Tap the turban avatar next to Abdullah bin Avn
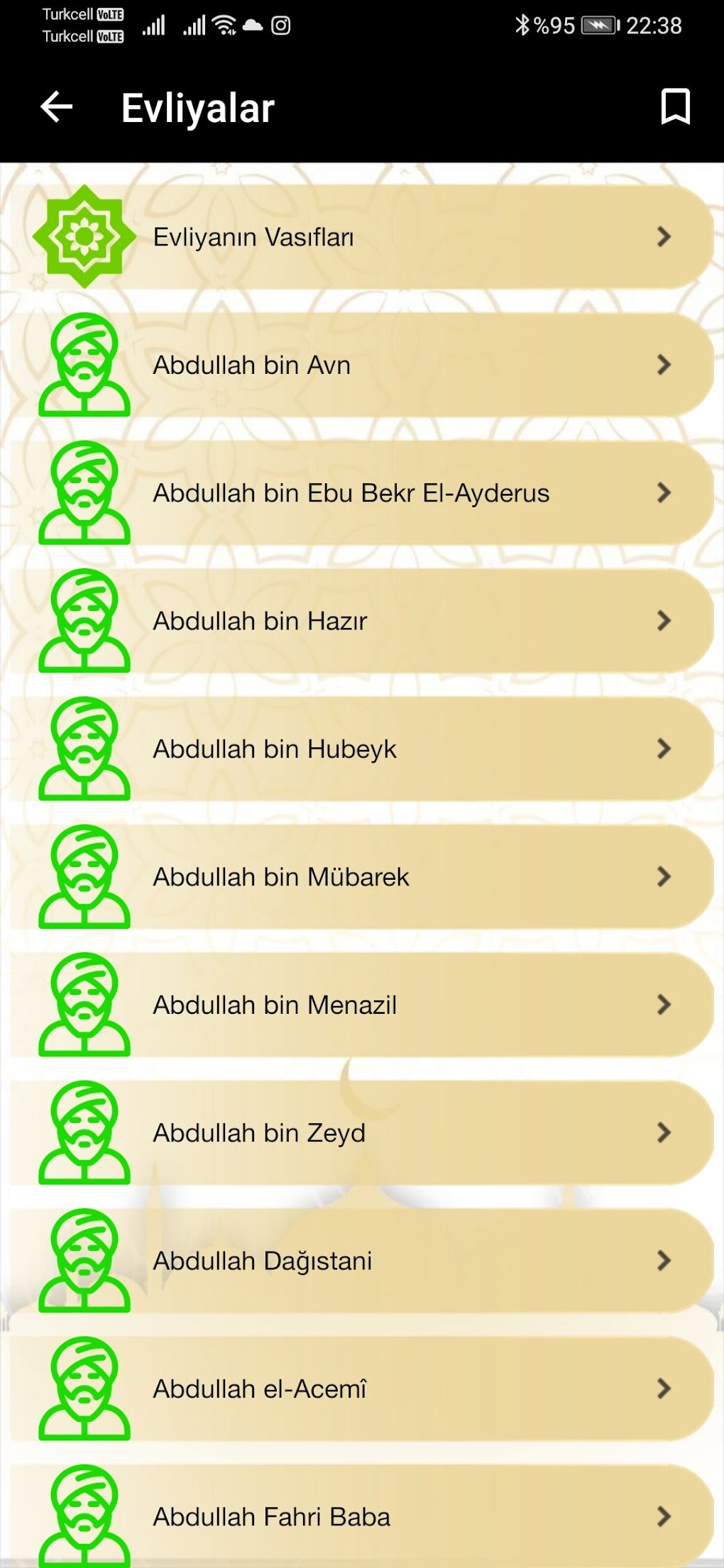The image size is (724, 1568). click(85, 363)
